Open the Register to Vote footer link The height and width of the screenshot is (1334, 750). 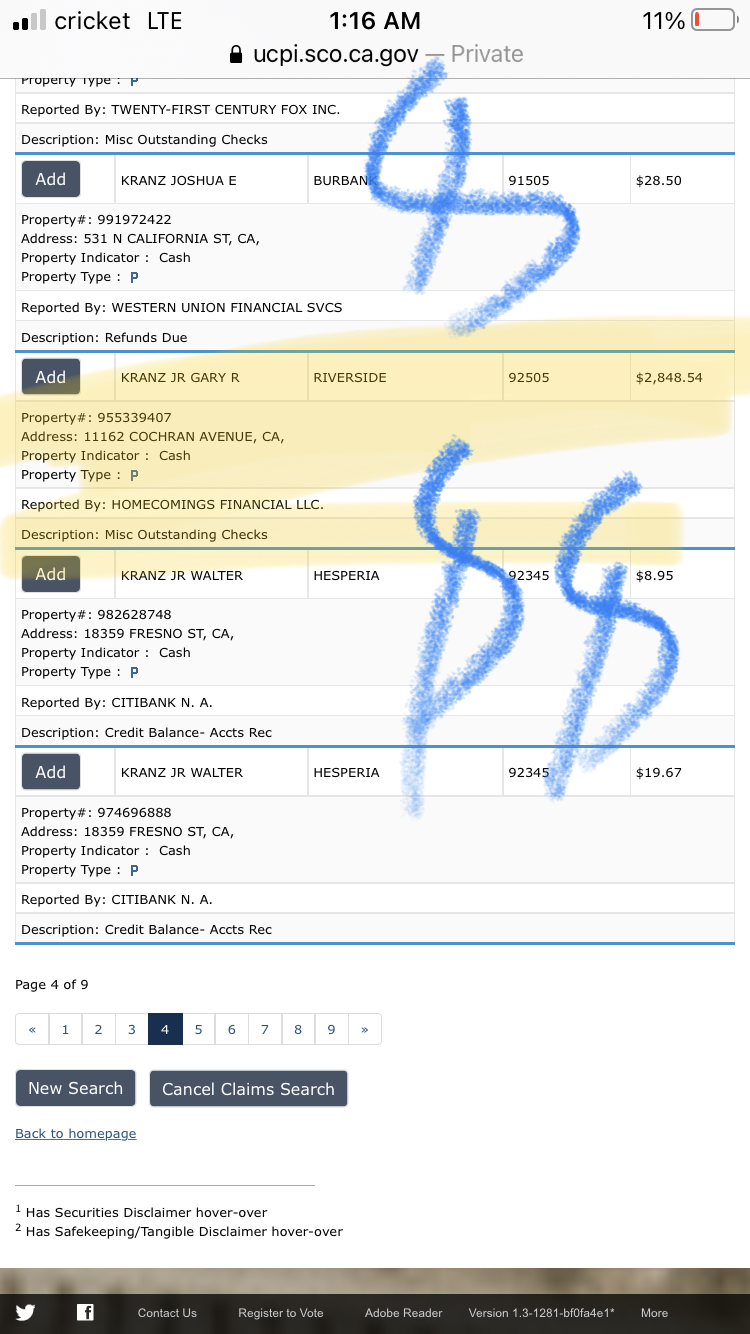click(x=281, y=1313)
